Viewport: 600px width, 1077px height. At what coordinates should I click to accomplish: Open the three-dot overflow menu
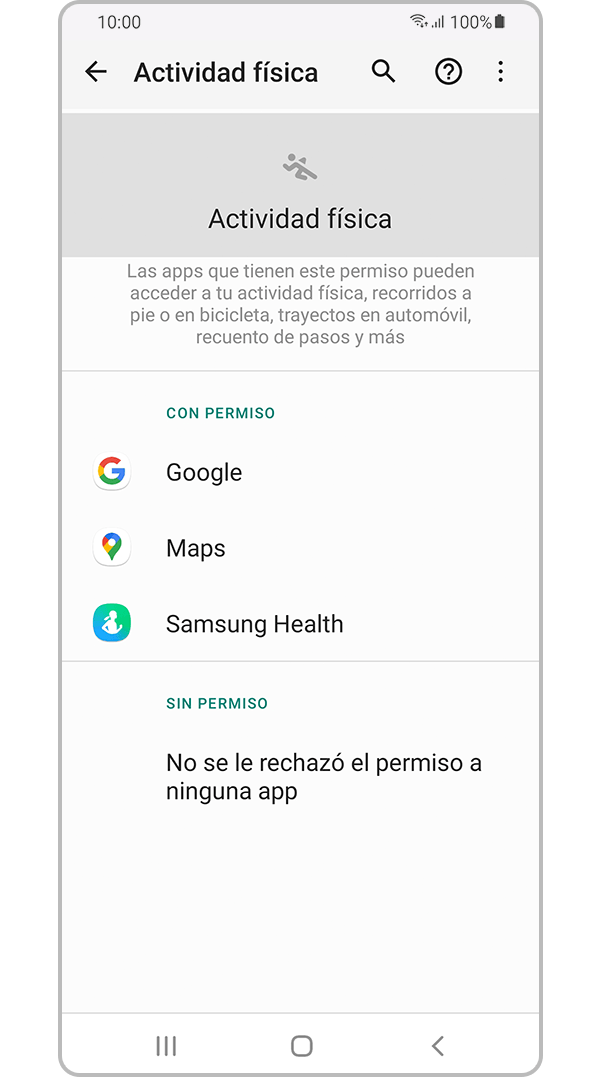pos(500,72)
